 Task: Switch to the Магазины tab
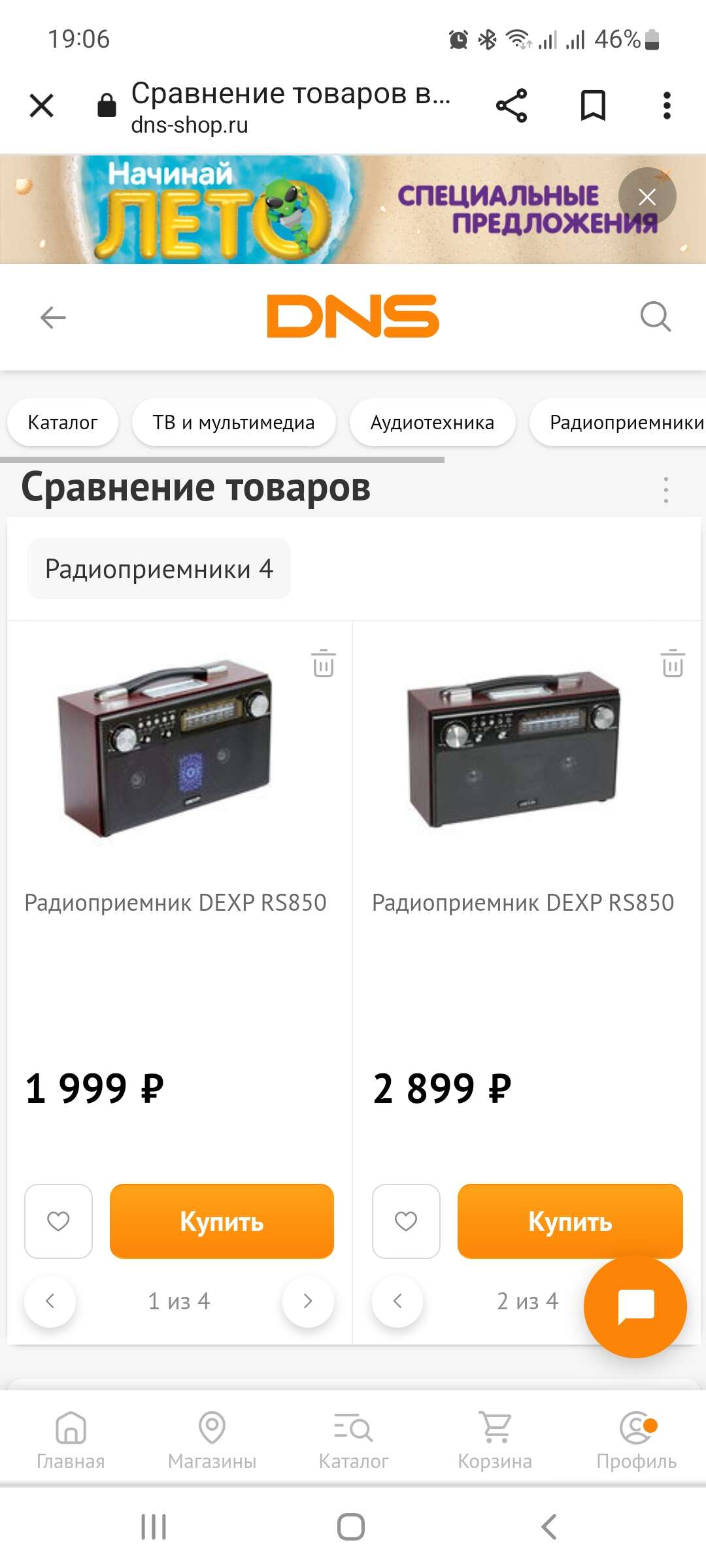[212, 1440]
